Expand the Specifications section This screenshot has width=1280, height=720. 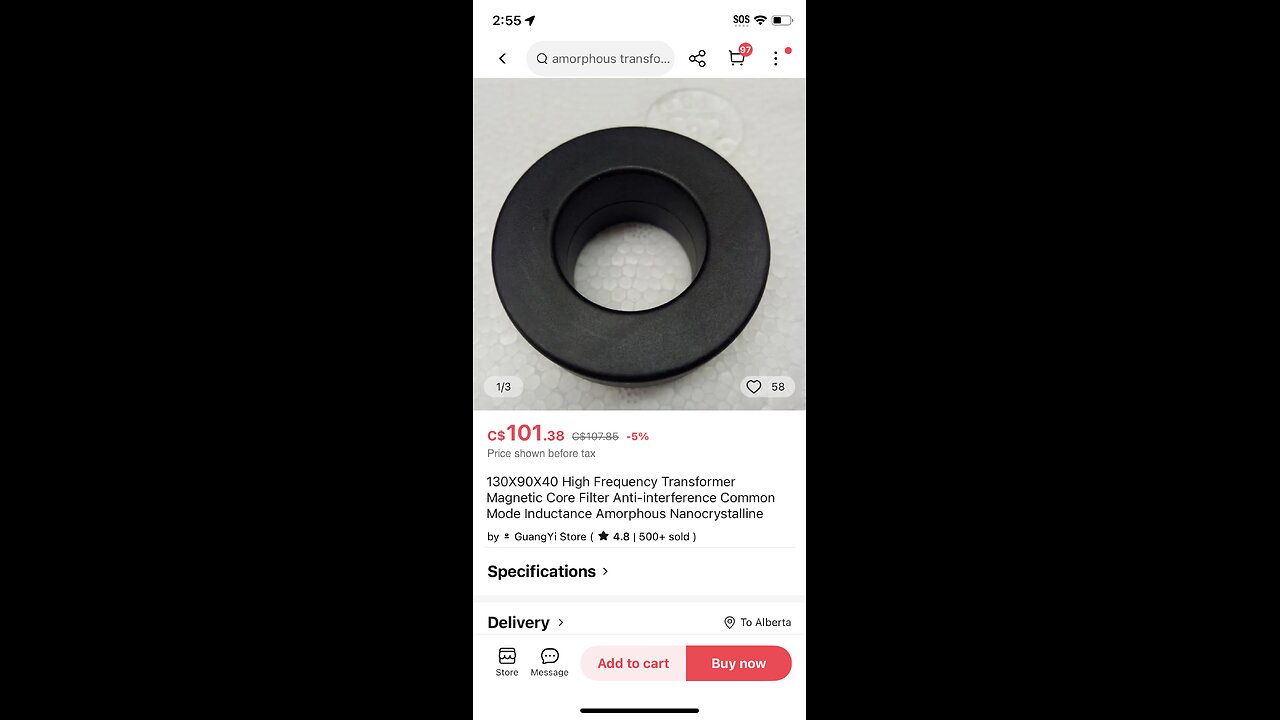(548, 572)
